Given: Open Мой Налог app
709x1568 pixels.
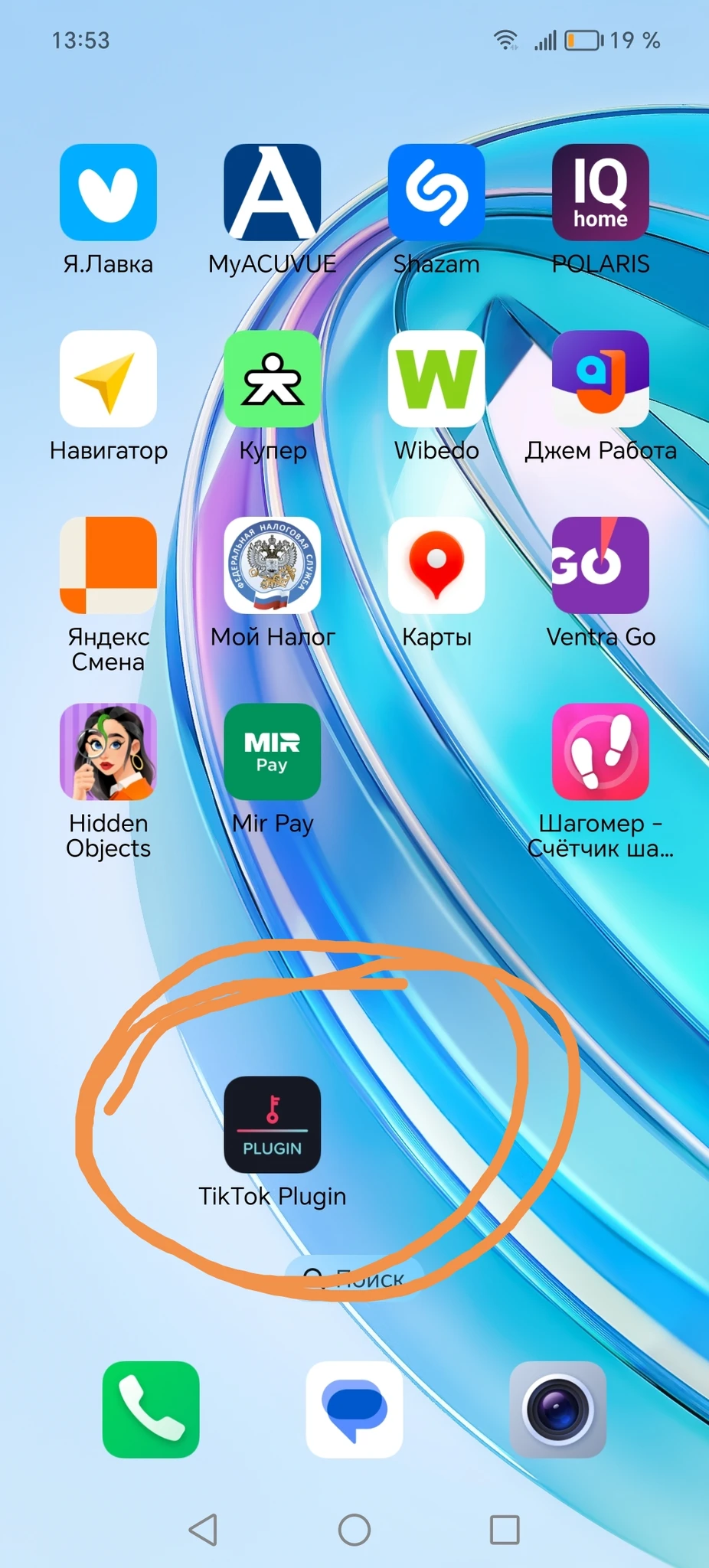Looking at the screenshot, I should (272, 565).
